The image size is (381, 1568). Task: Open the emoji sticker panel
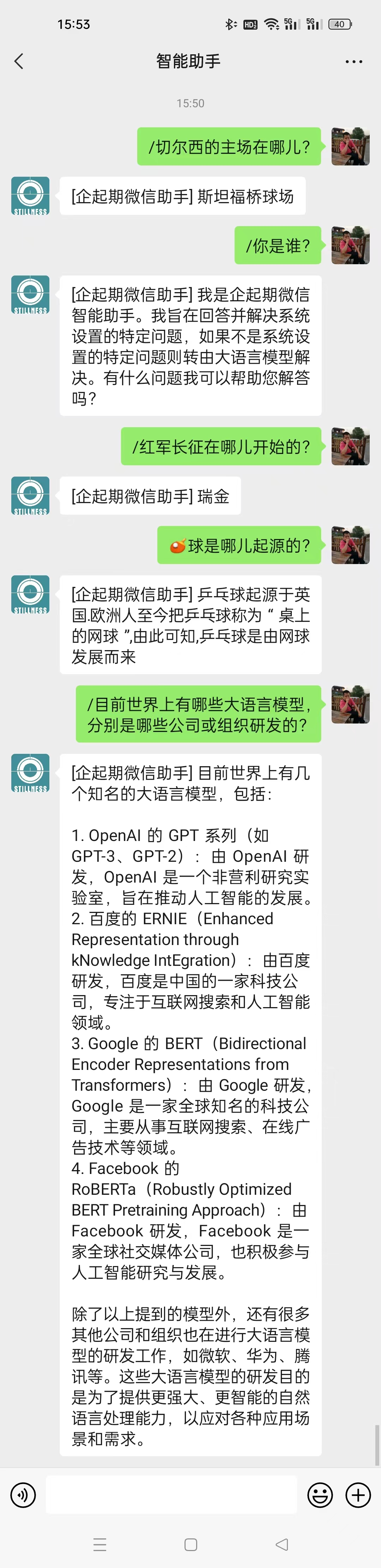tap(320, 1494)
